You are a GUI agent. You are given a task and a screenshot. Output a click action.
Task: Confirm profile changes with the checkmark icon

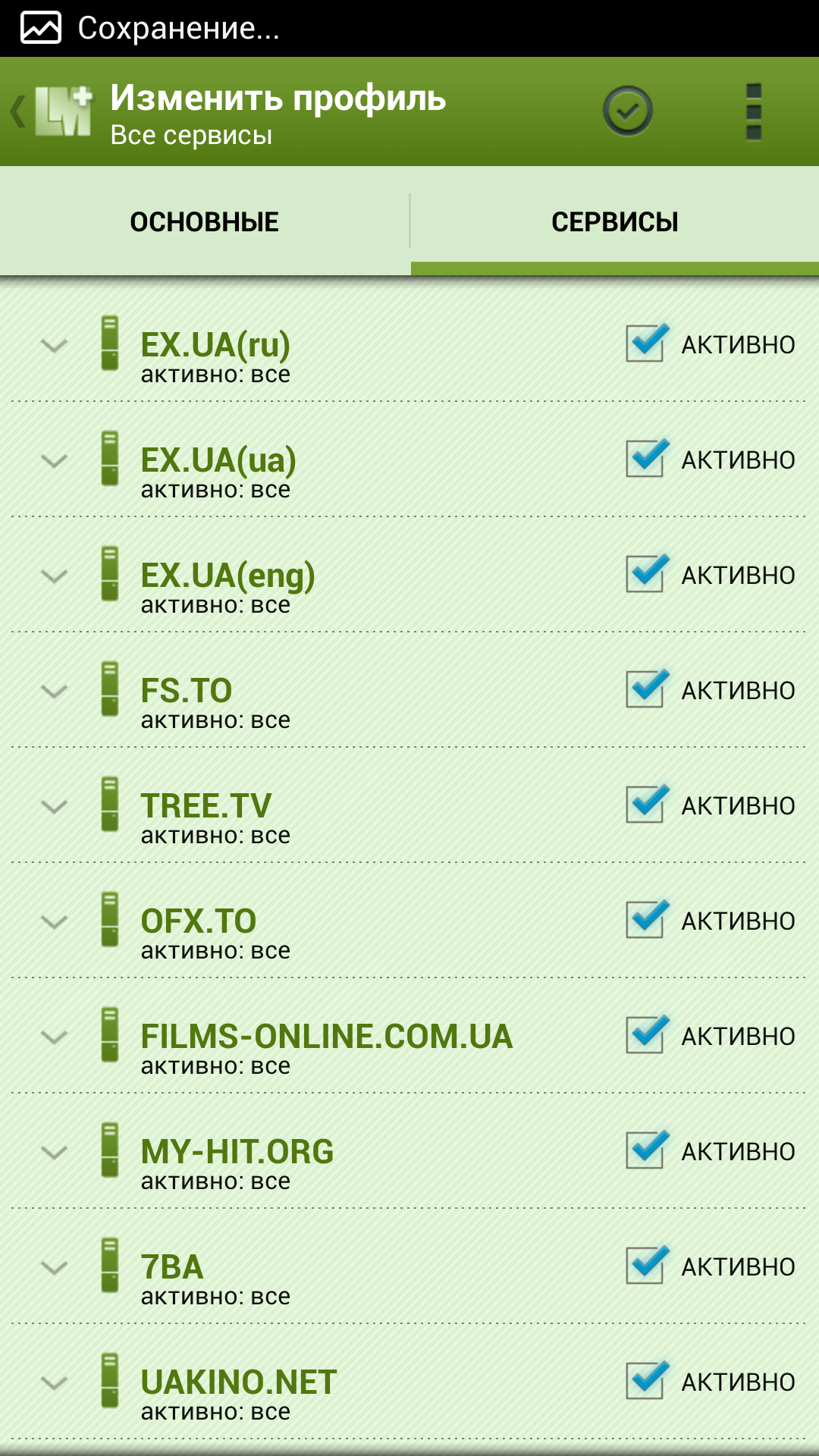(627, 111)
